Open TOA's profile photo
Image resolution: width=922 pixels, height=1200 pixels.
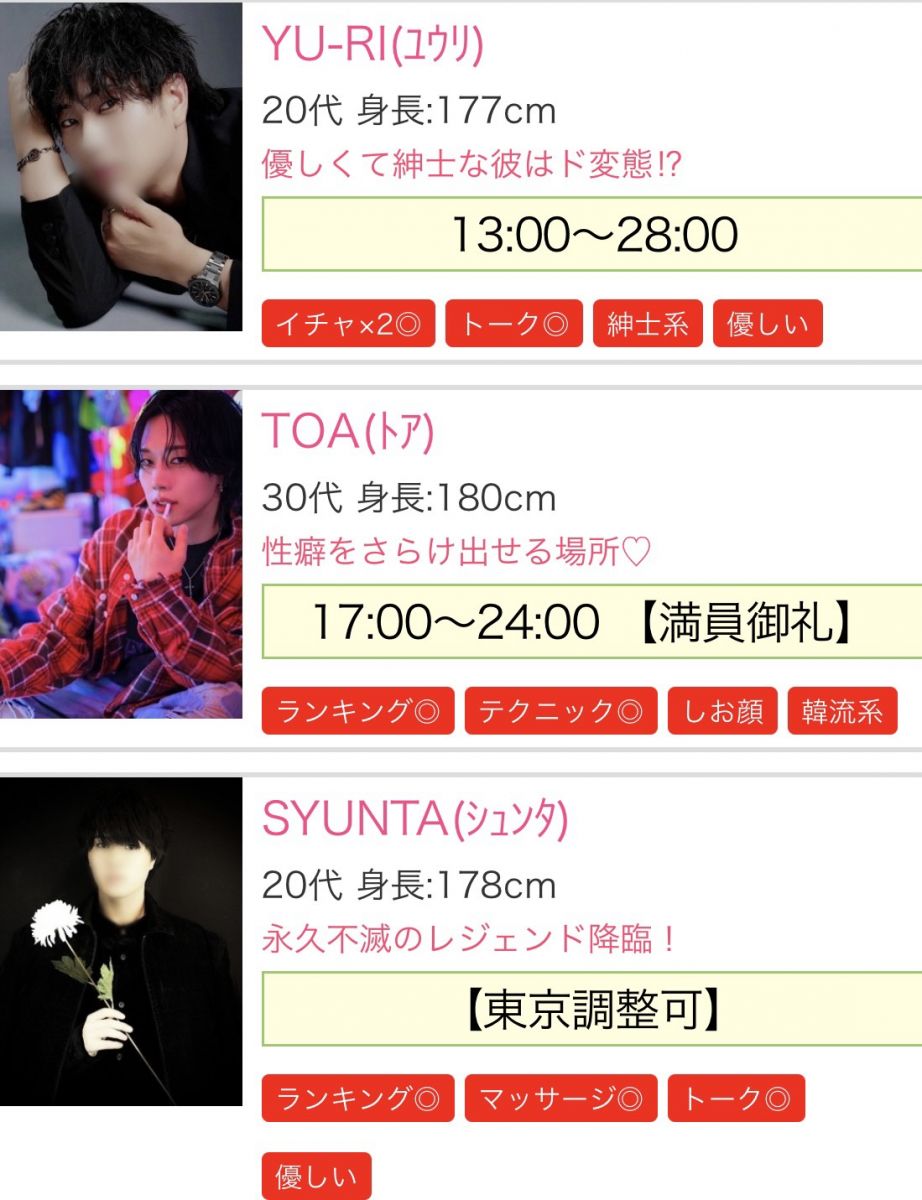[120, 554]
